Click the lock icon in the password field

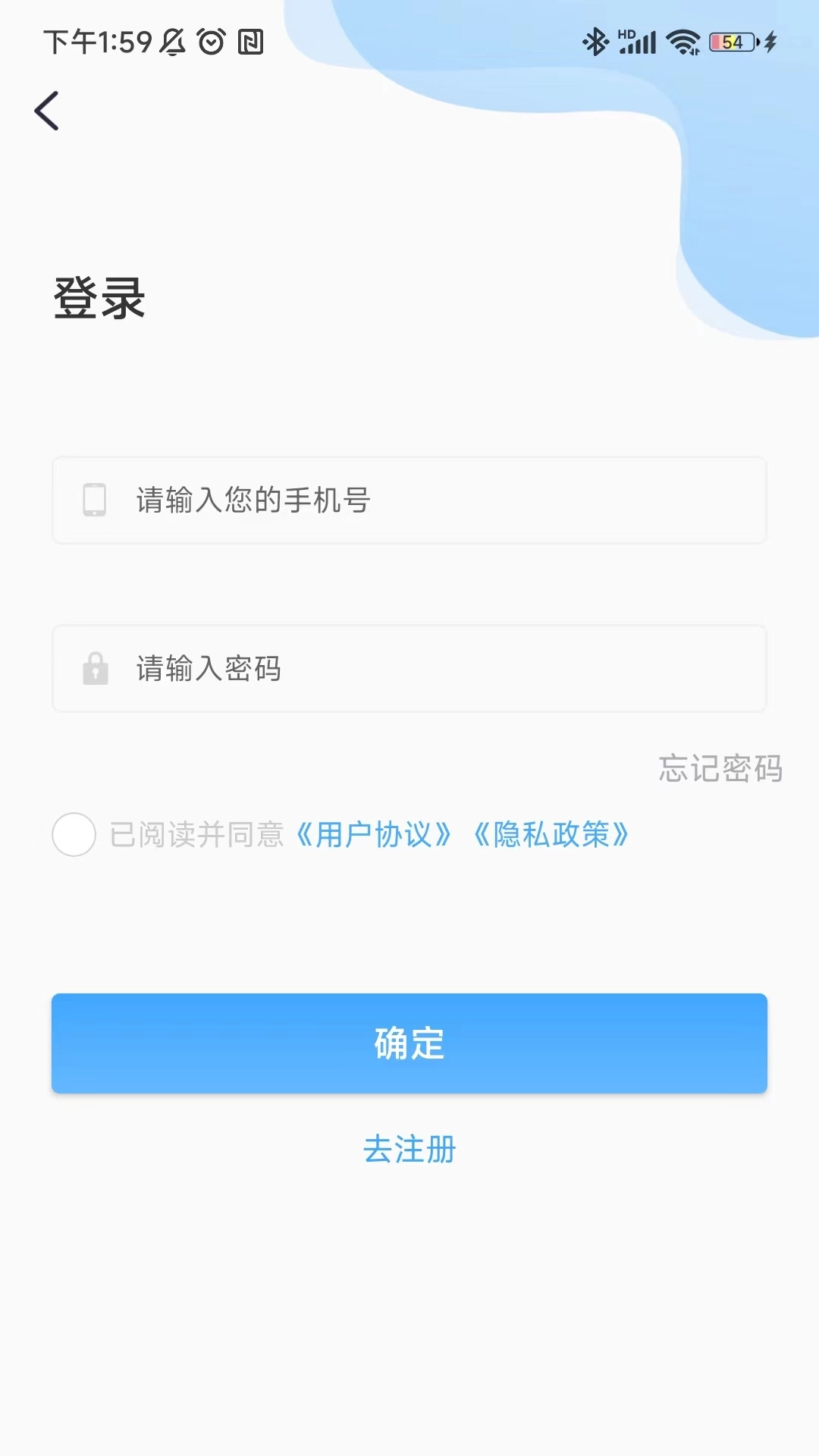tap(94, 668)
